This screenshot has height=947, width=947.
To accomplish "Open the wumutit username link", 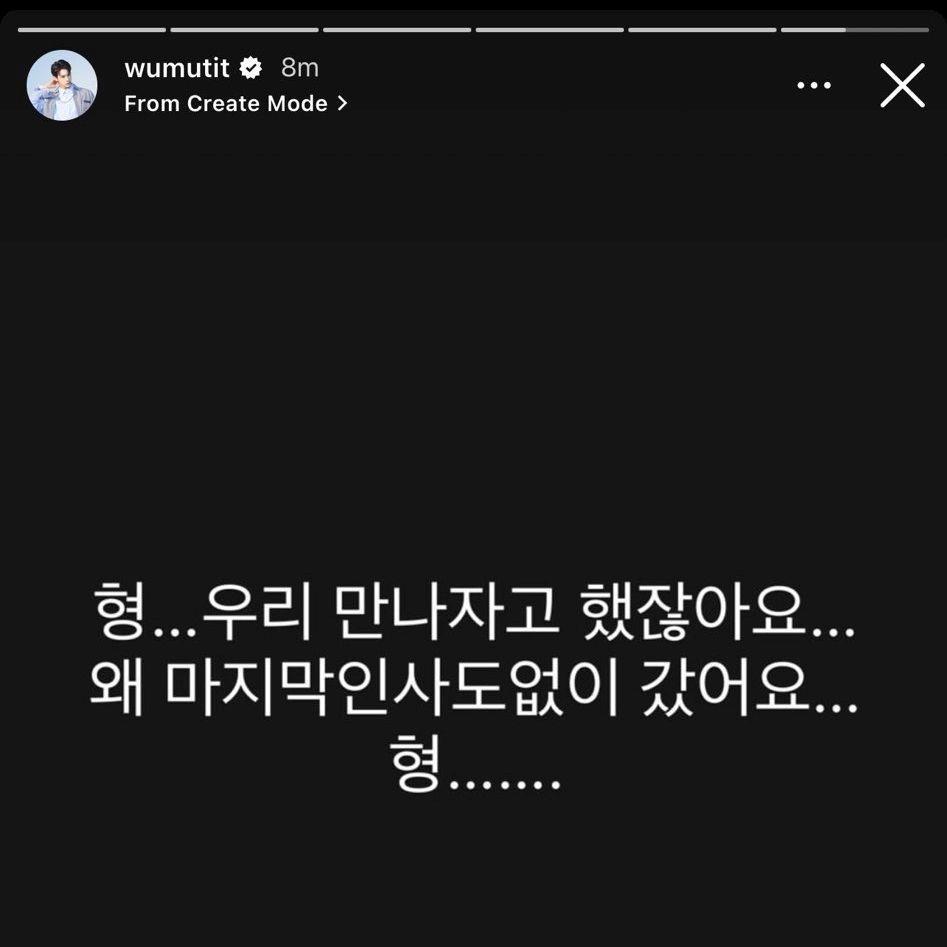I will coord(177,68).
